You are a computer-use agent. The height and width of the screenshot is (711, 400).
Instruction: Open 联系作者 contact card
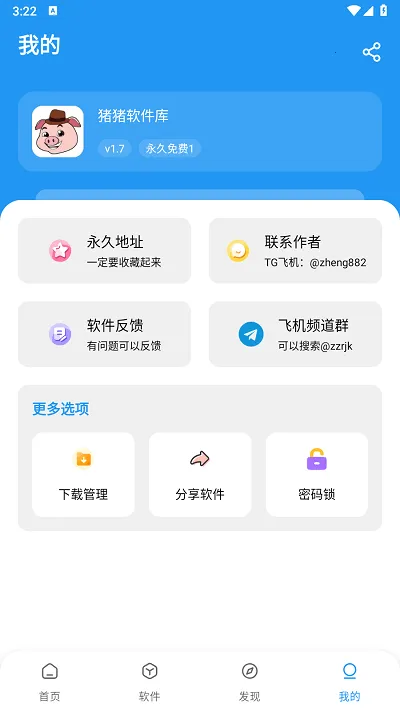click(295, 251)
